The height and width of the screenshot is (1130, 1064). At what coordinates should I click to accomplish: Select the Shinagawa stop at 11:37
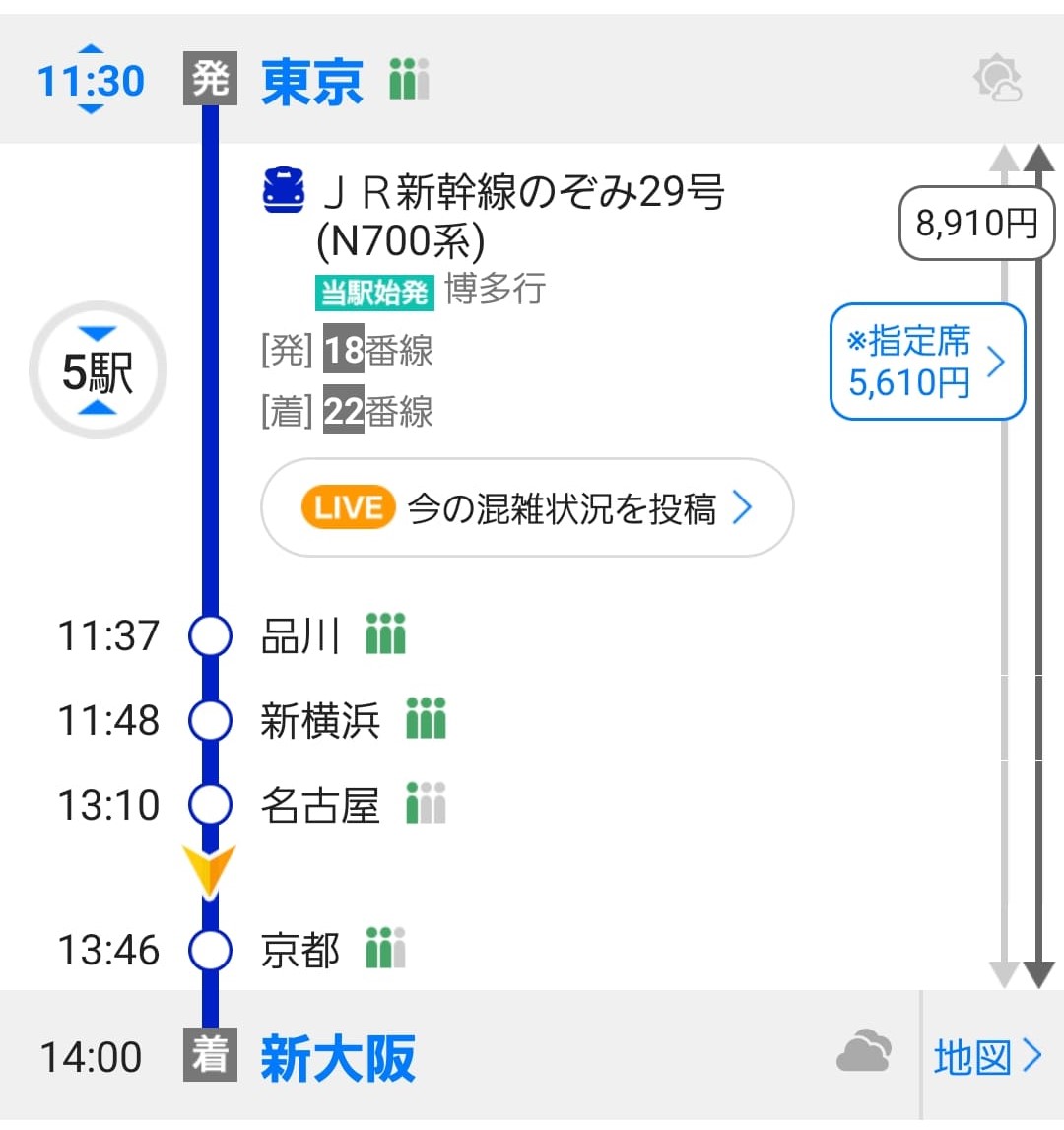click(299, 636)
